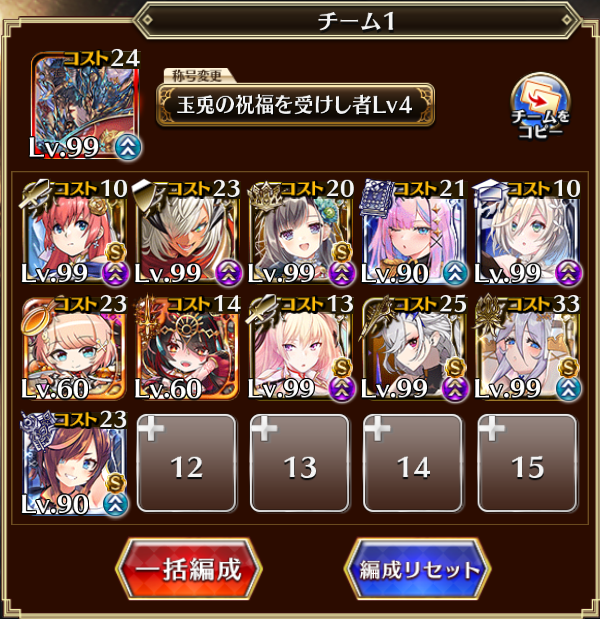
Task: Open the cost 21 unit at Lv.90
Action: (414, 233)
